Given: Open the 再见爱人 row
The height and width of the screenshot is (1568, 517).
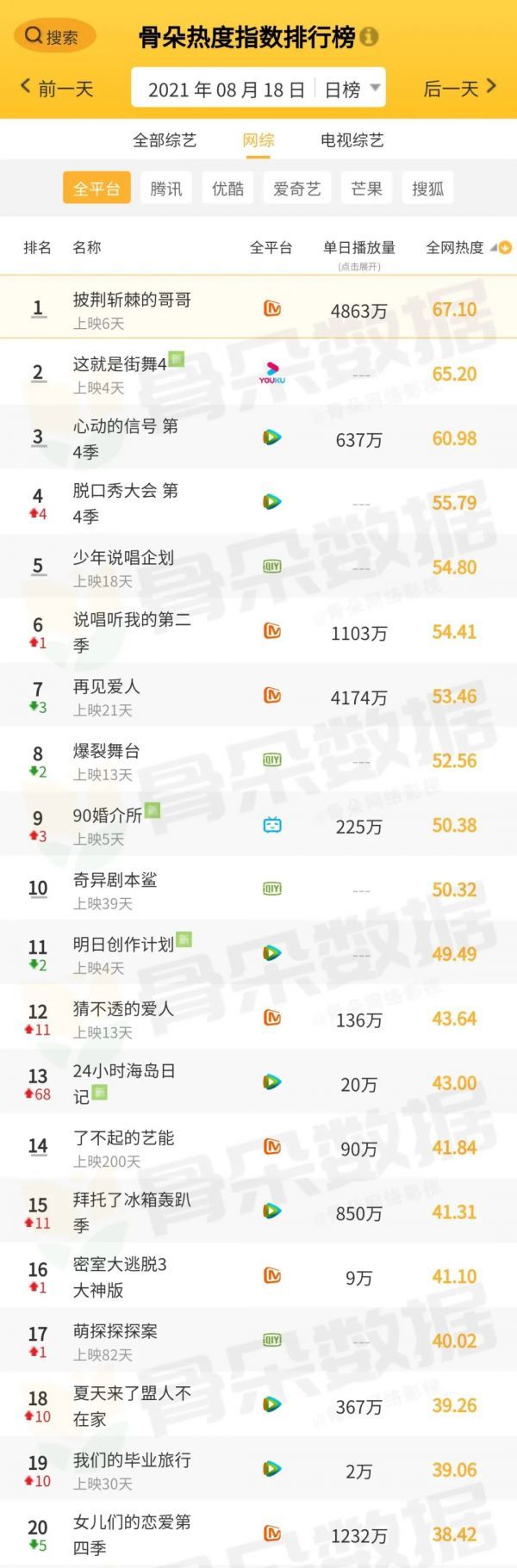Looking at the screenshot, I should [106, 687].
